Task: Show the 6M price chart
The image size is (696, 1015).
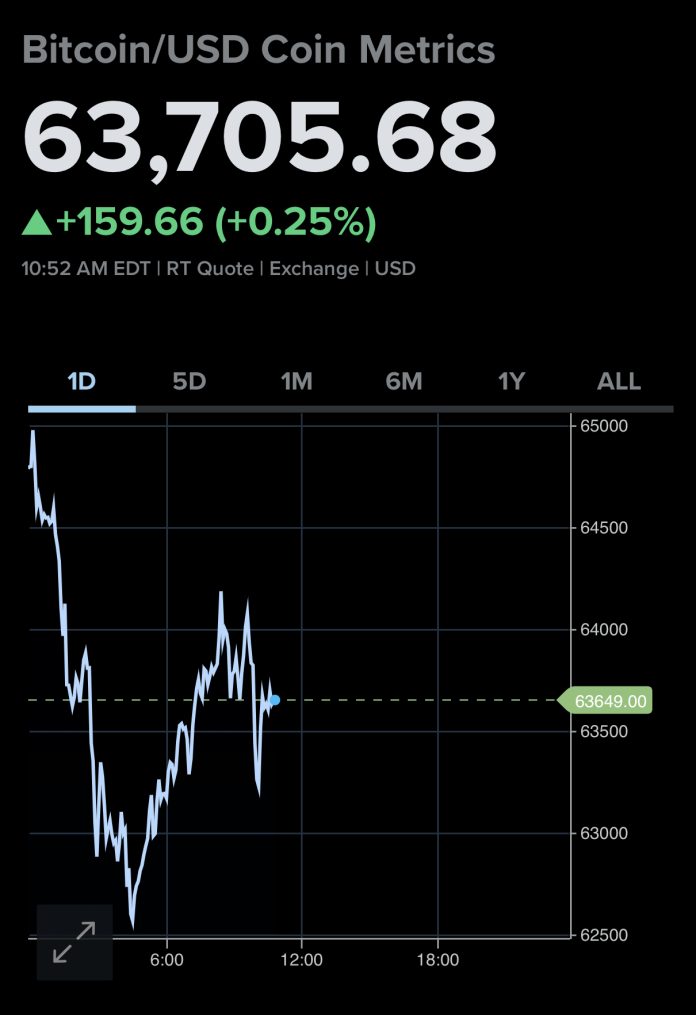Action: [x=404, y=381]
